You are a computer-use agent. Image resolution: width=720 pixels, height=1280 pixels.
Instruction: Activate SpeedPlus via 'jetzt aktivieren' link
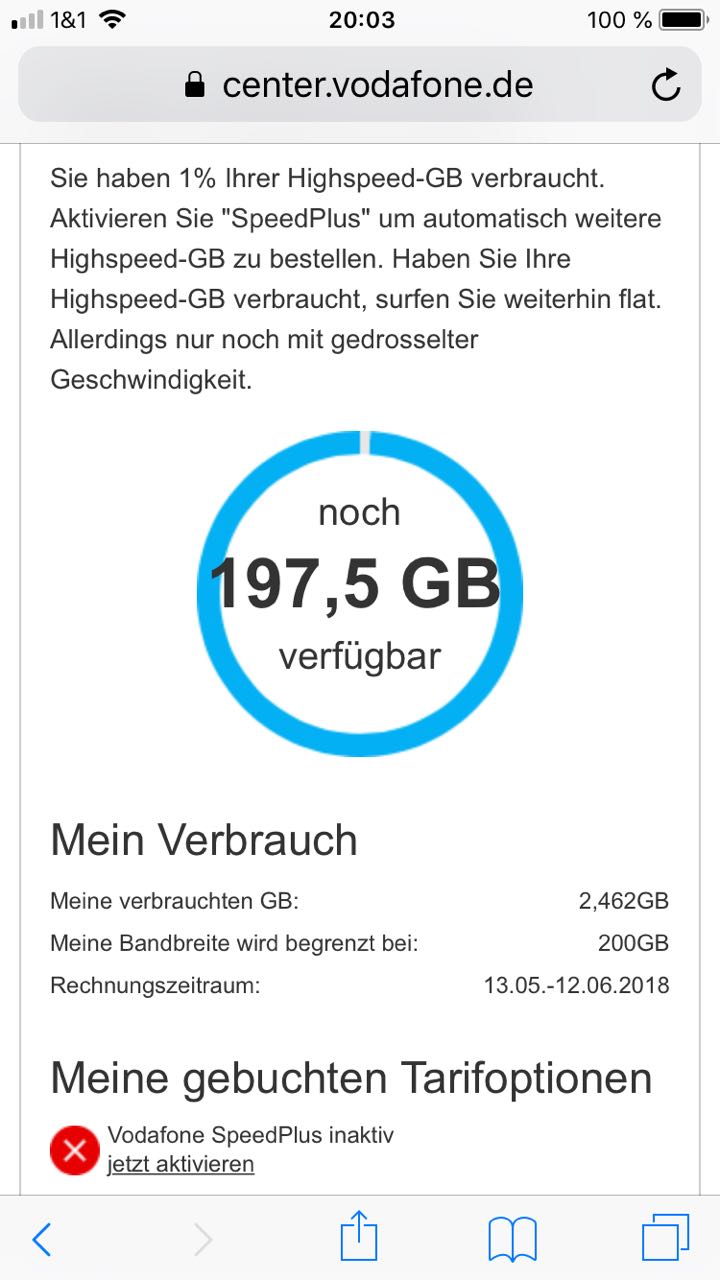(x=180, y=1164)
